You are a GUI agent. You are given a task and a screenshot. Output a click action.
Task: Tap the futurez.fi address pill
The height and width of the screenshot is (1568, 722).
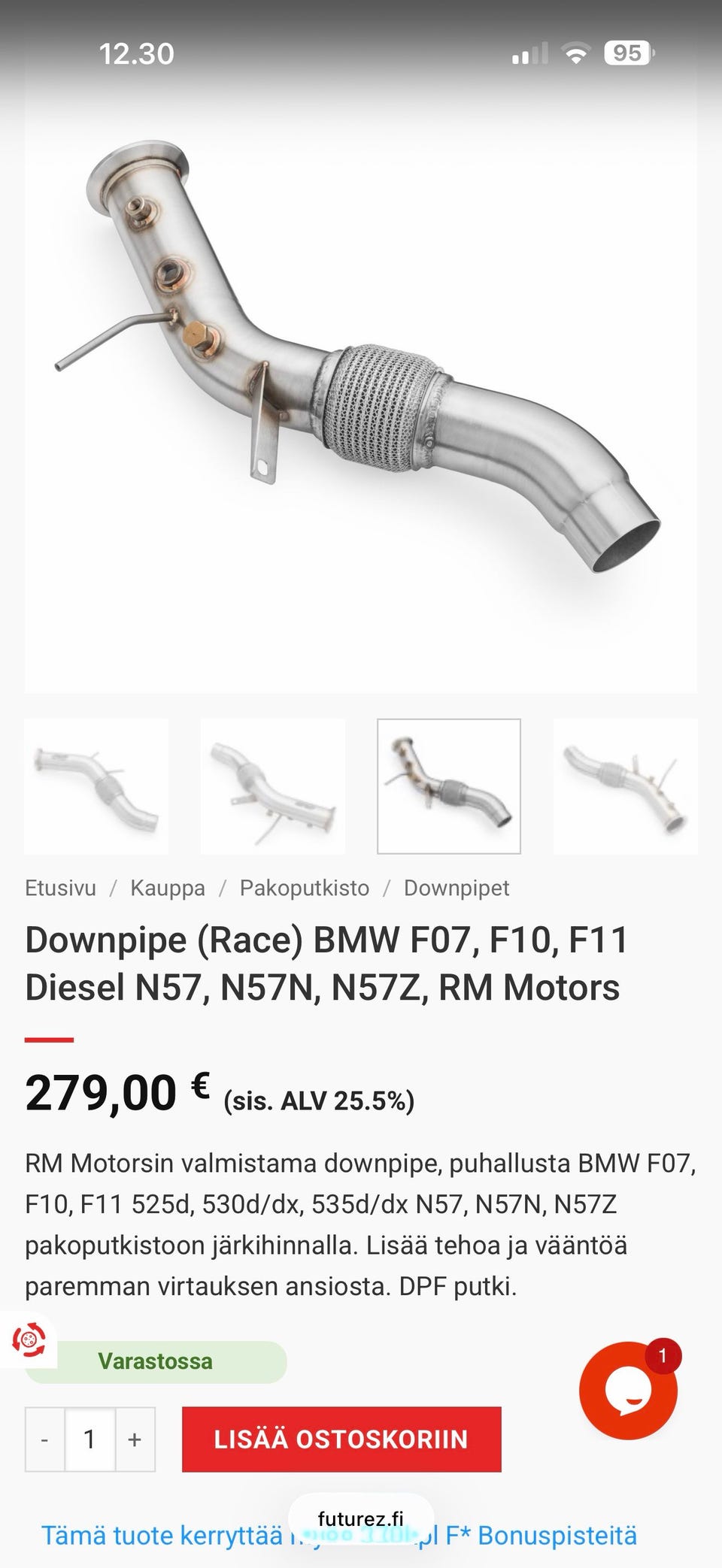coord(361,1518)
